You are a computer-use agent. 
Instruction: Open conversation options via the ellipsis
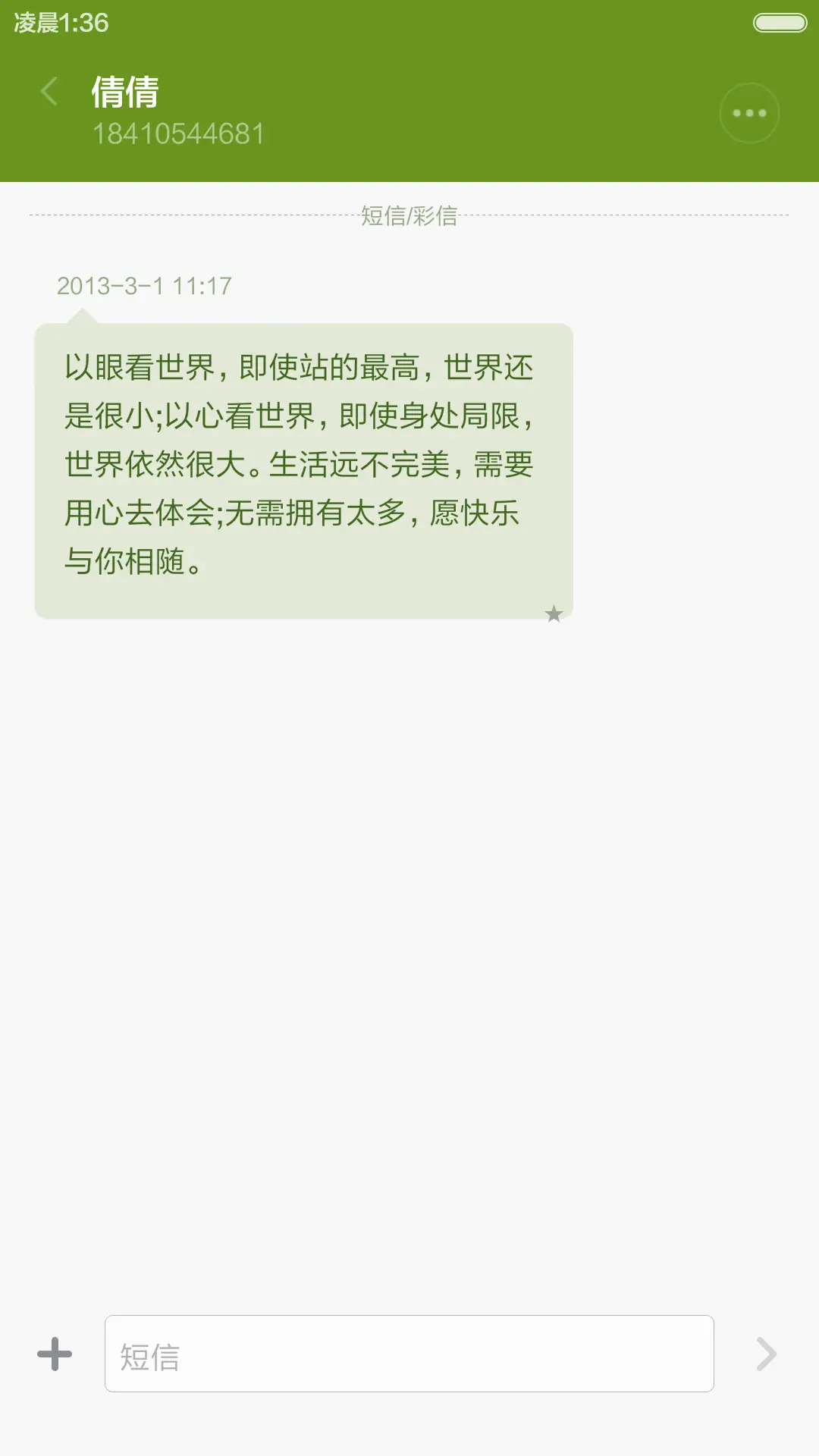pos(748,112)
